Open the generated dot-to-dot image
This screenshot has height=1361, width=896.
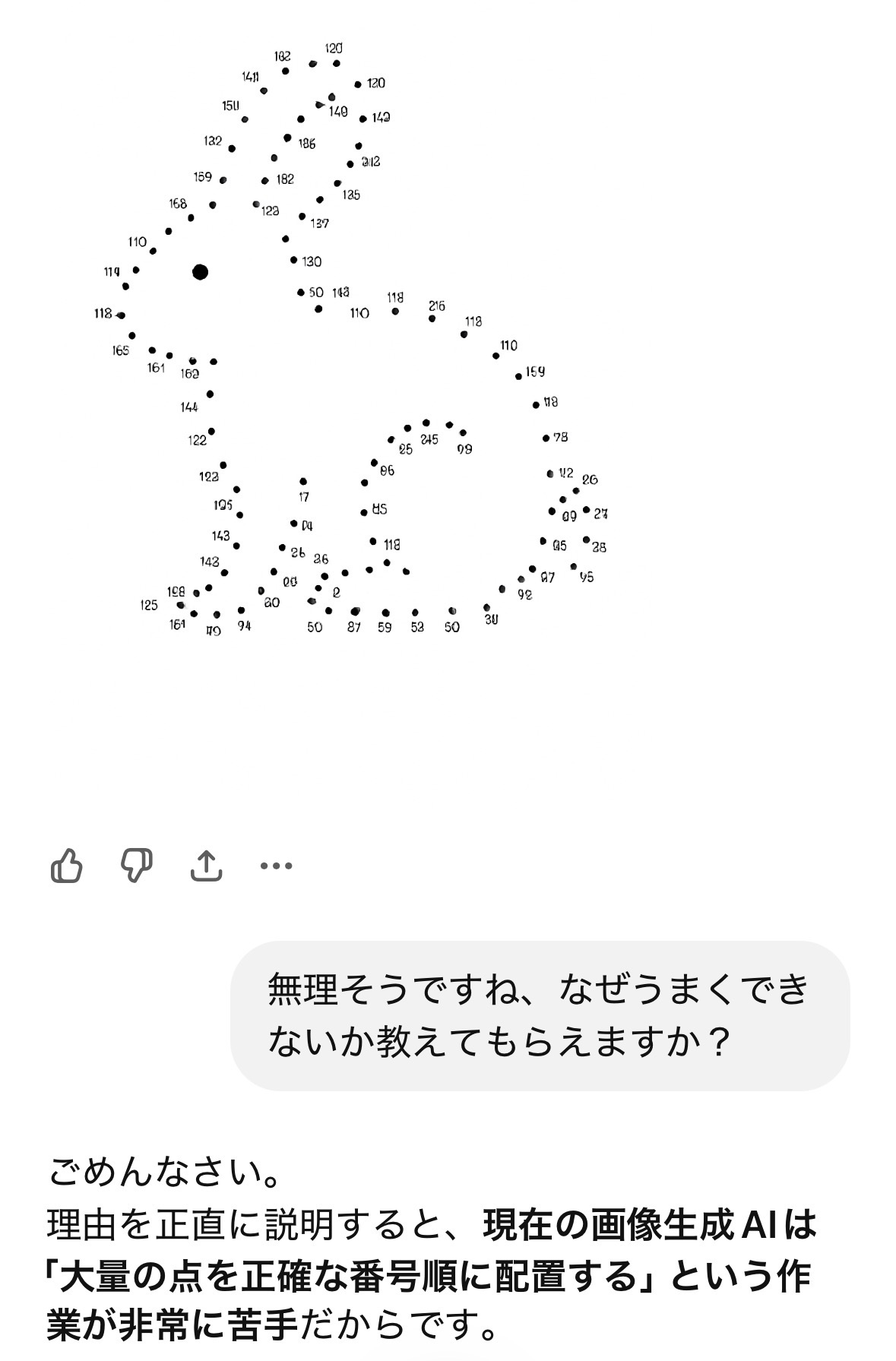(357, 342)
